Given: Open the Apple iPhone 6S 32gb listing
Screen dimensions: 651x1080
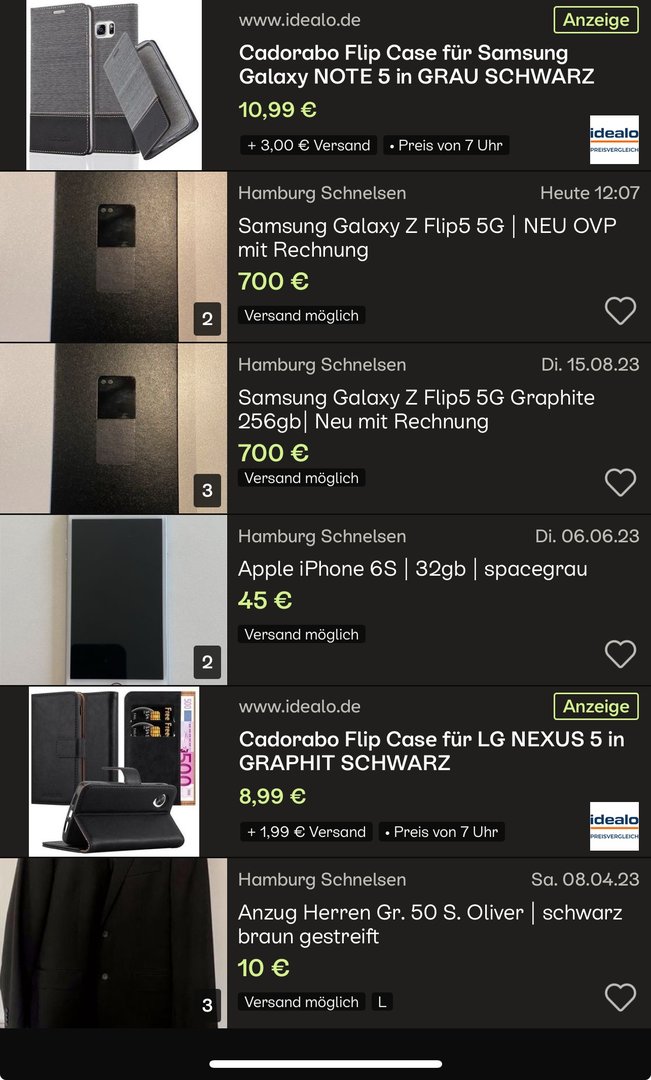Looking at the screenshot, I should 412,569.
